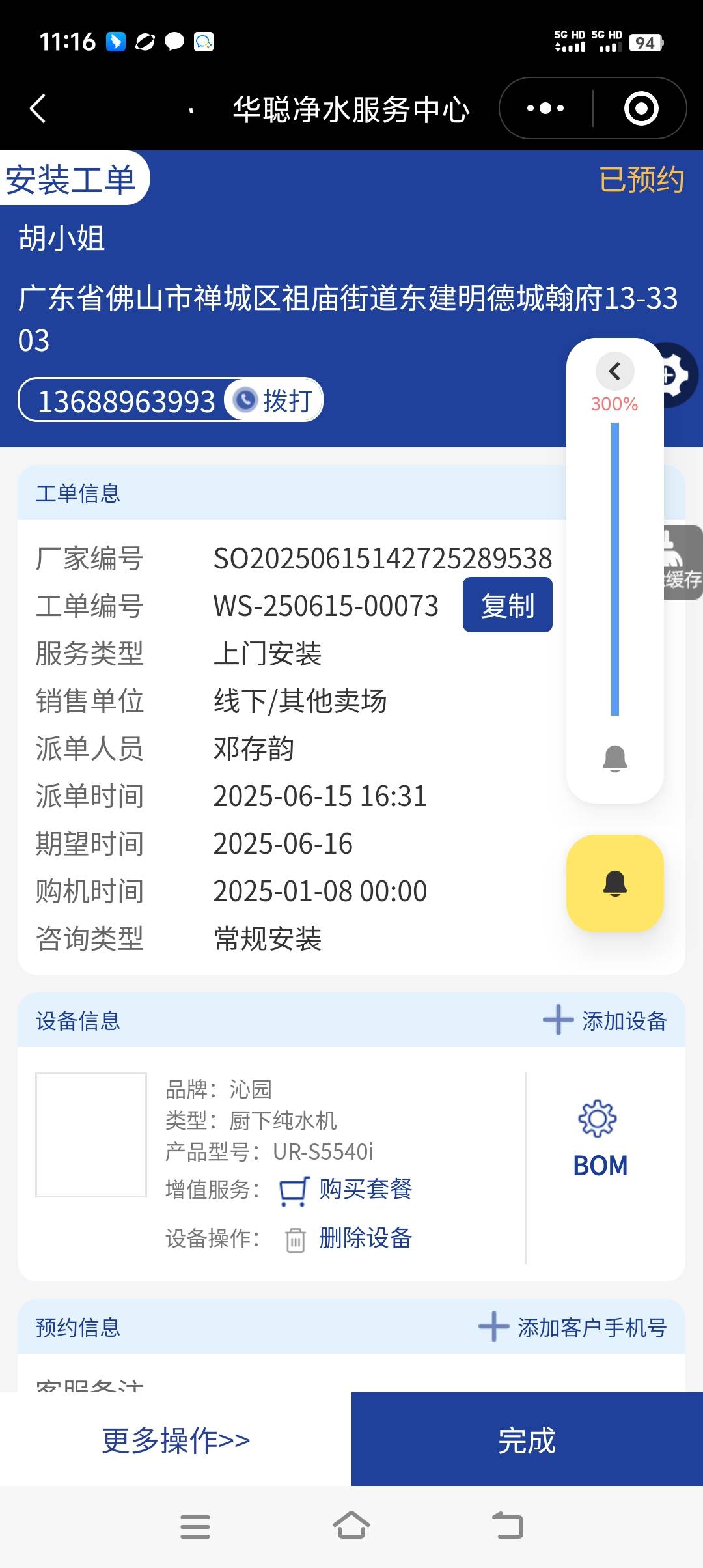
Task: Close the mini program with target icon
Action: pos(641,108)
